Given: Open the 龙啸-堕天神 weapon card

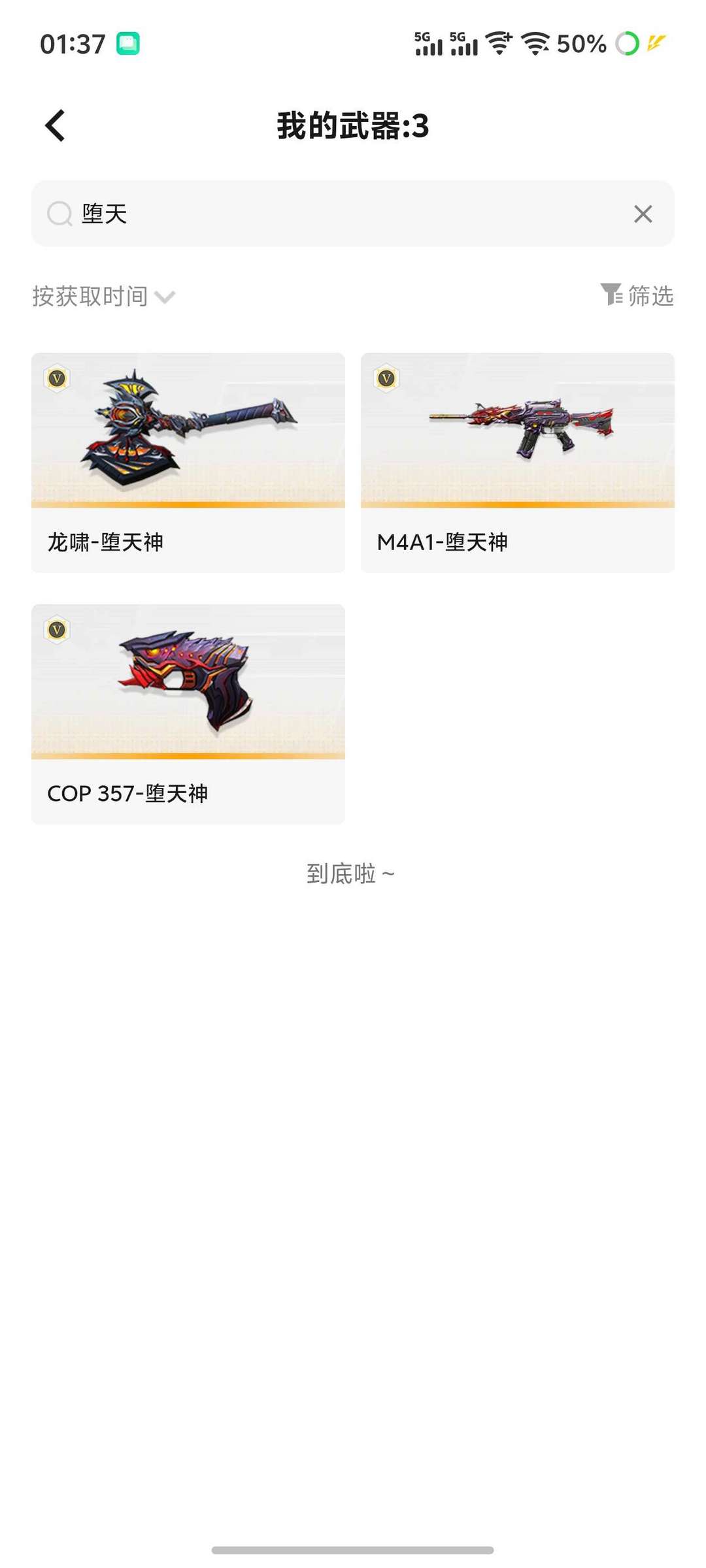Looking at the screenshot, I should [188, 463].
